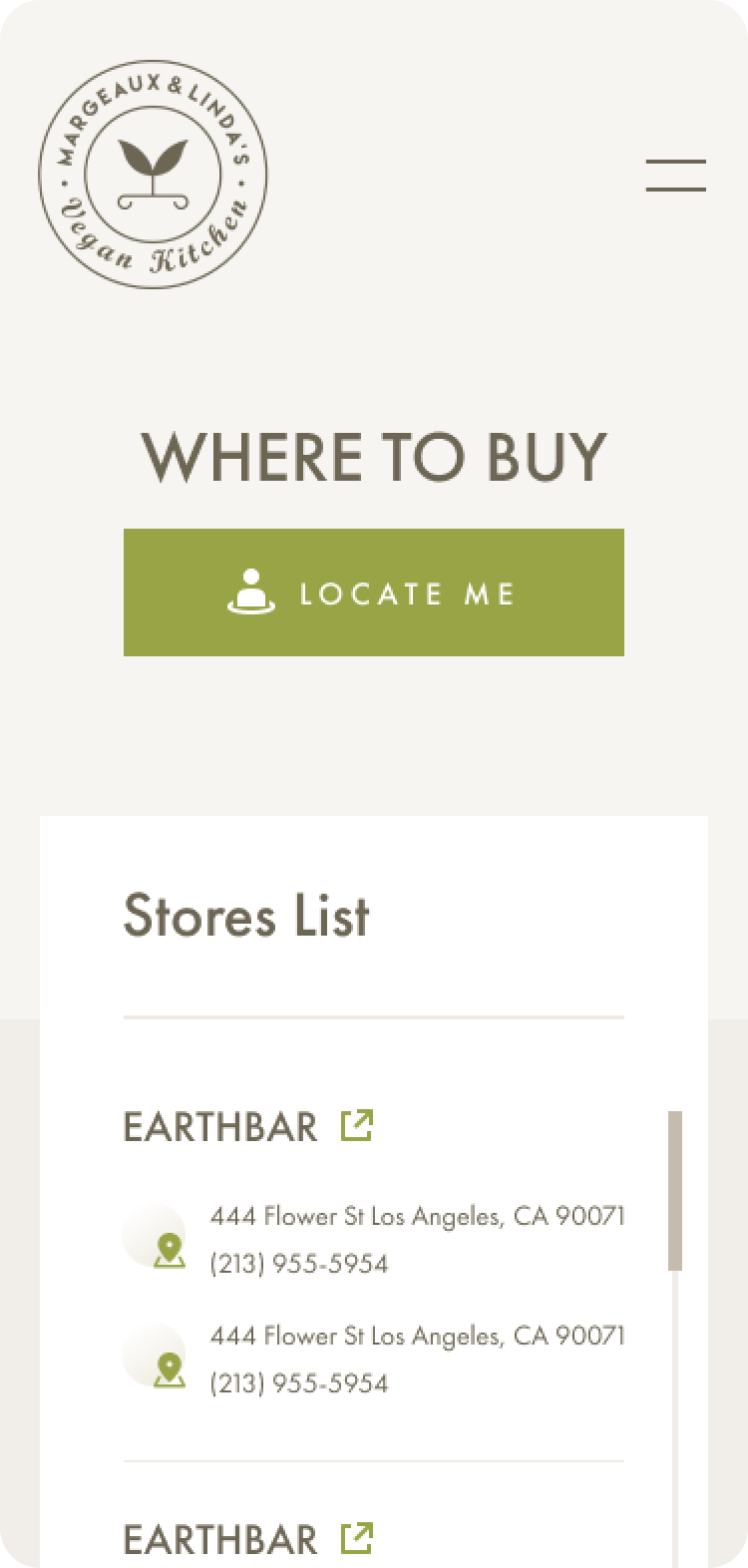
Task: Open the second Earthbar external link icon
Action: (x=357, y=1537)
